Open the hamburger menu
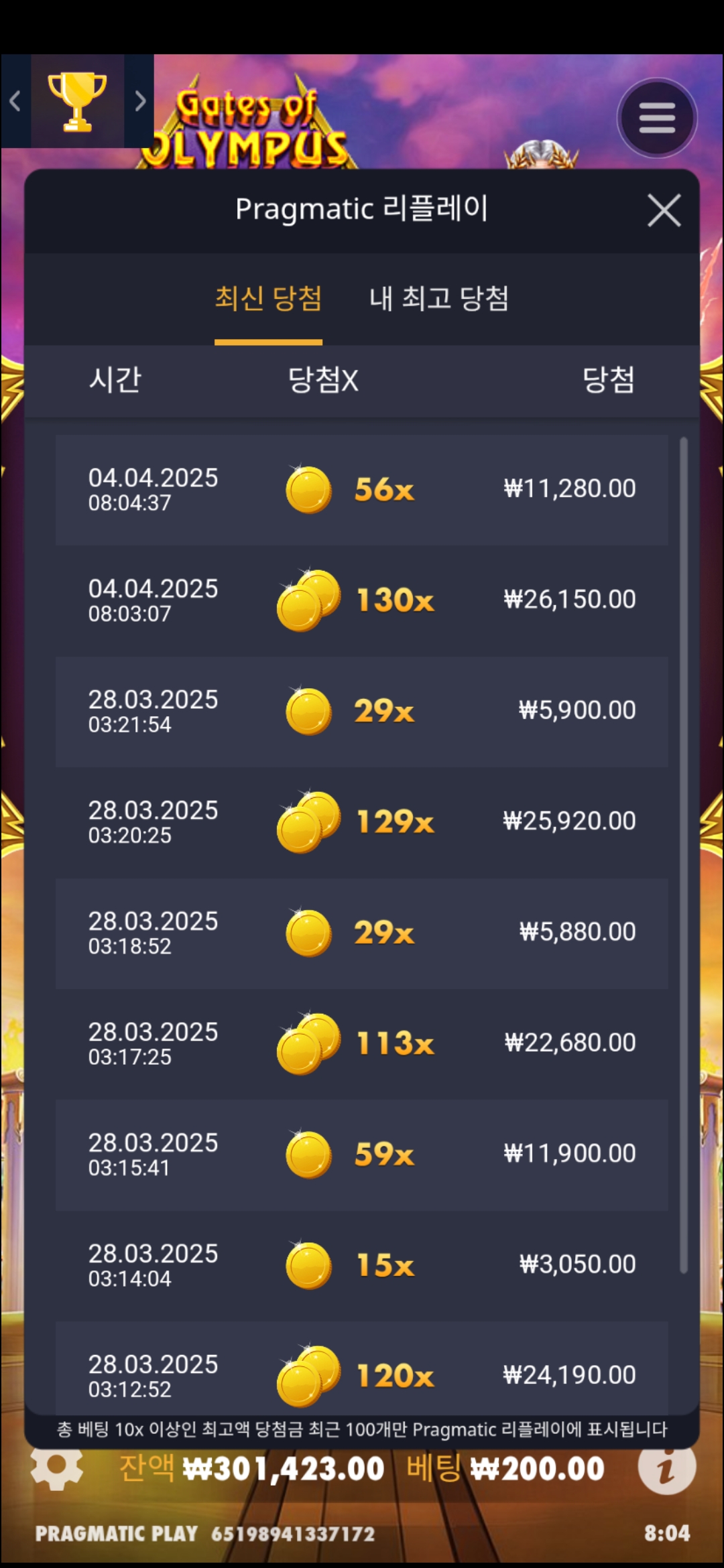Viewport: 724px width, 1568px height. click(x=657, y=119)
